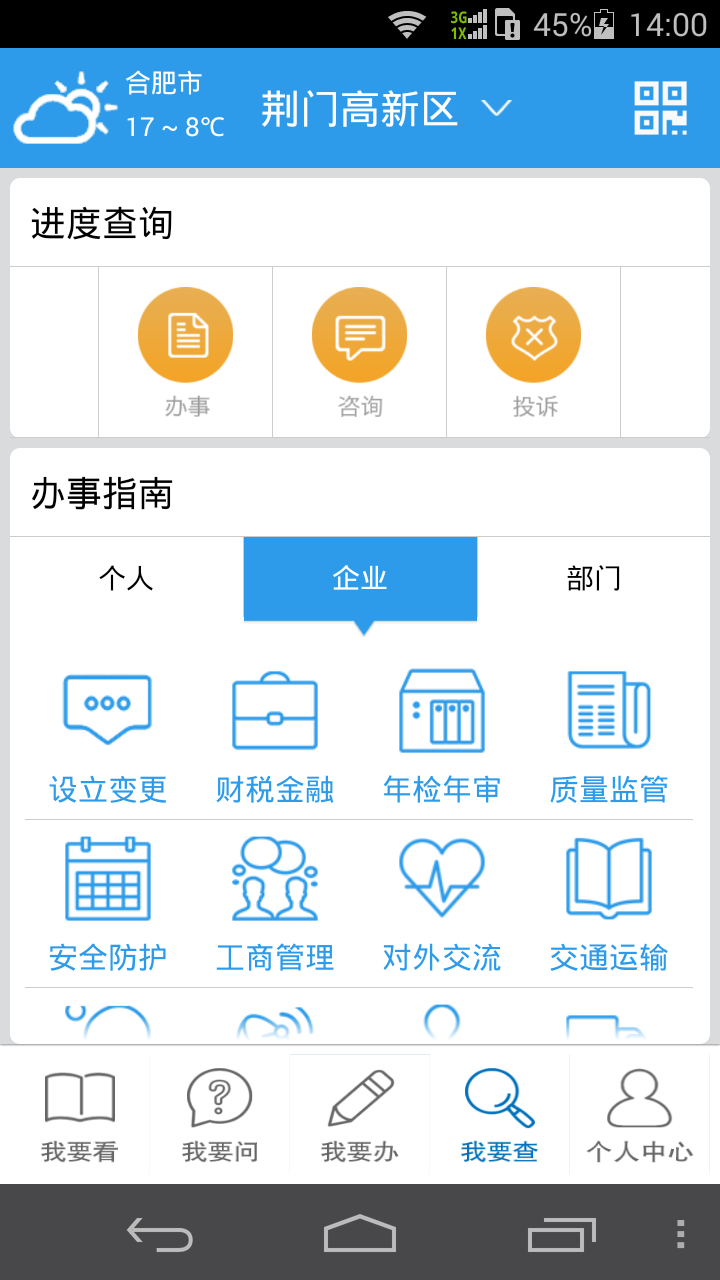Image resolution: width=720 pixels, height=1280 pixels.
Task: Switch to the 个人 tab
Action: [x=126, y=579]
